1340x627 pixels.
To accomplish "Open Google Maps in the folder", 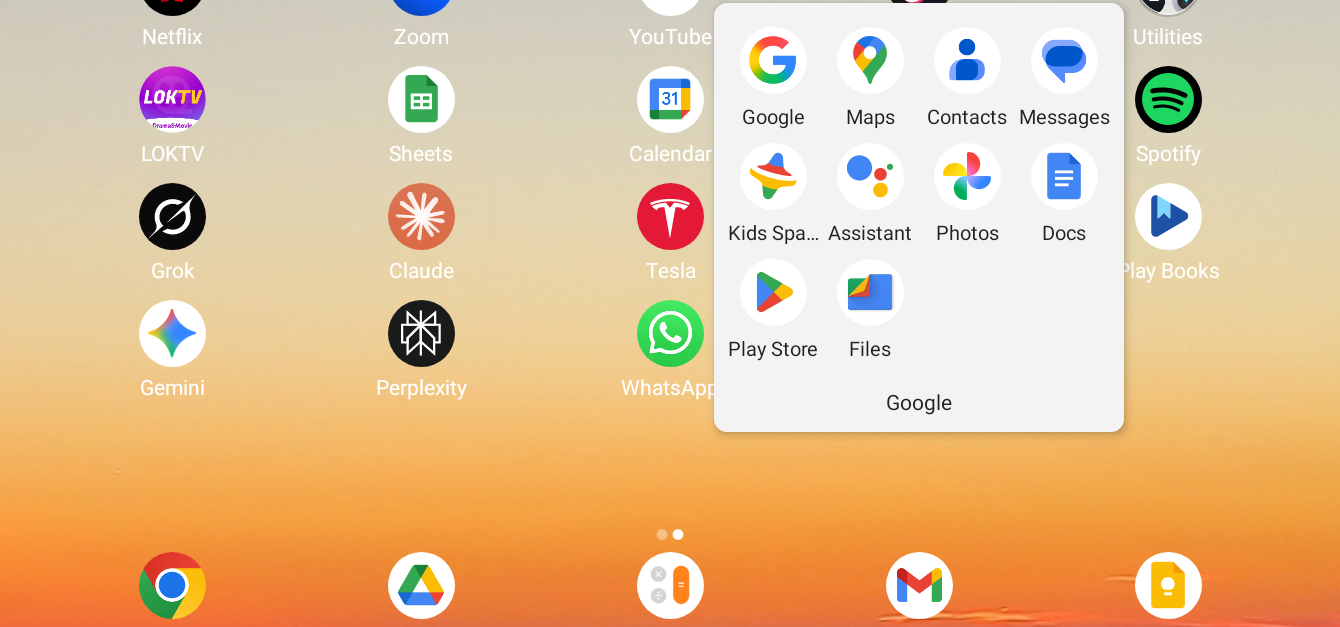I will click(870, 61).
